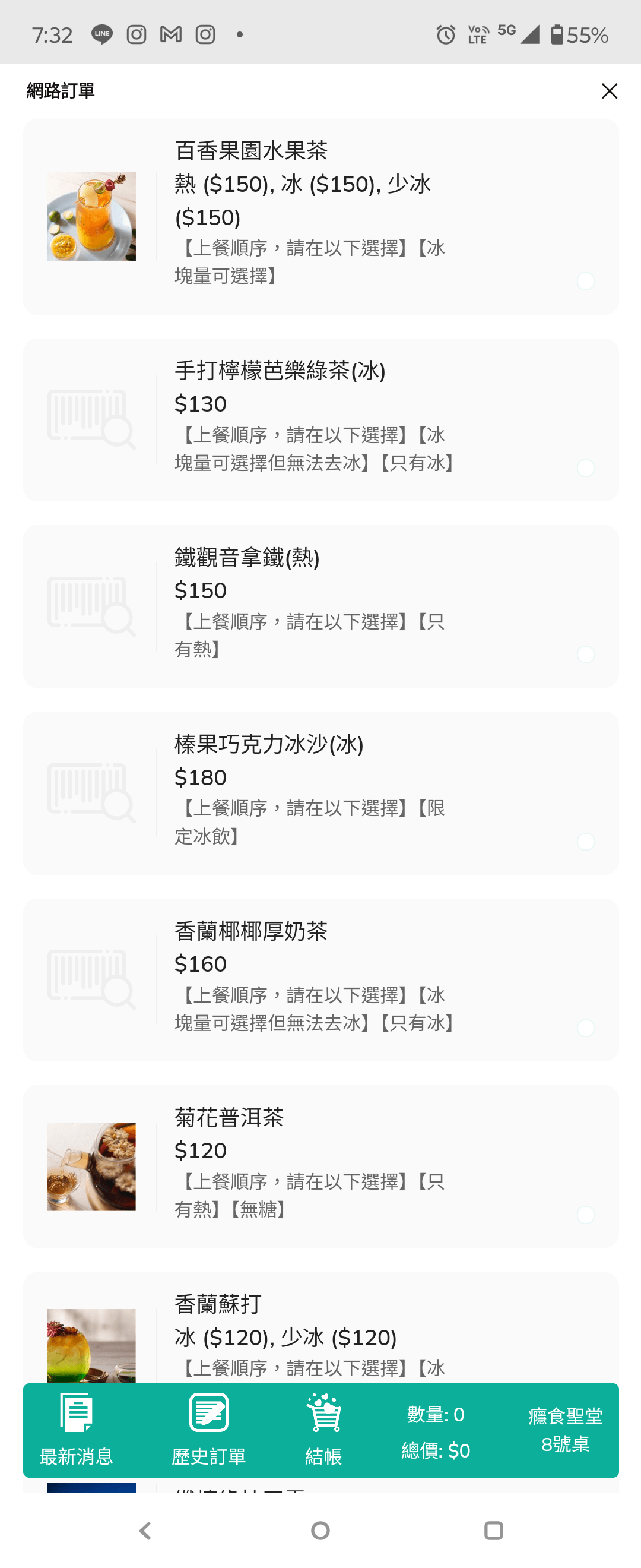Tap the system back button
641x1568 pixels.
pyautogui.click(x=145, y=1530)
